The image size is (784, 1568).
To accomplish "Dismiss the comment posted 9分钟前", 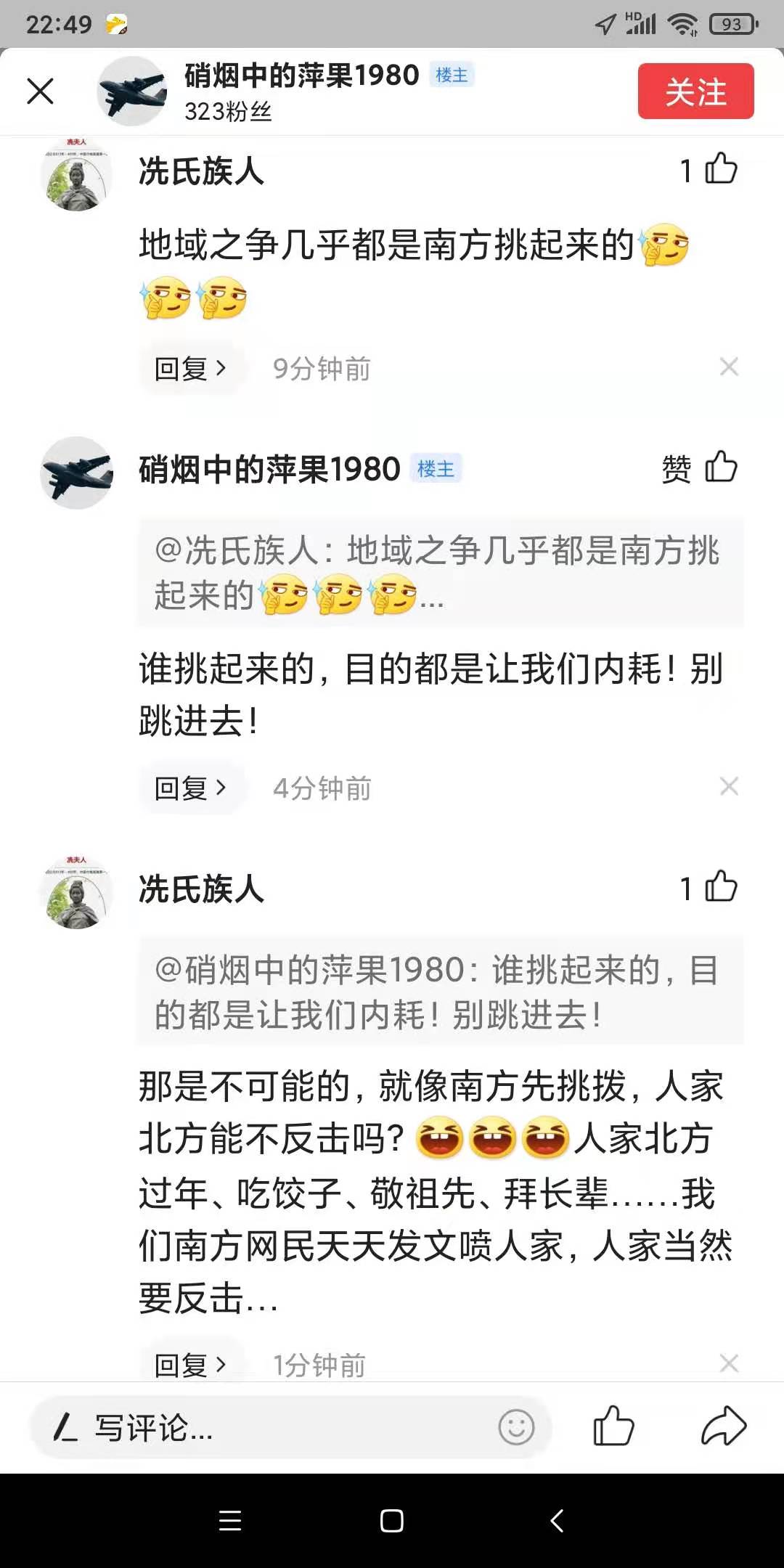I will click(x=729, y=367).
